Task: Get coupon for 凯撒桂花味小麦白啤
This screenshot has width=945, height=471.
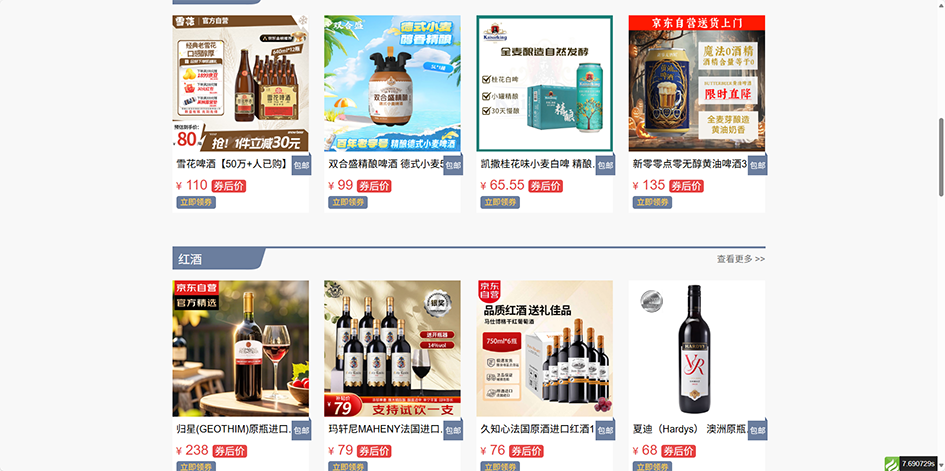Action: 501,202
